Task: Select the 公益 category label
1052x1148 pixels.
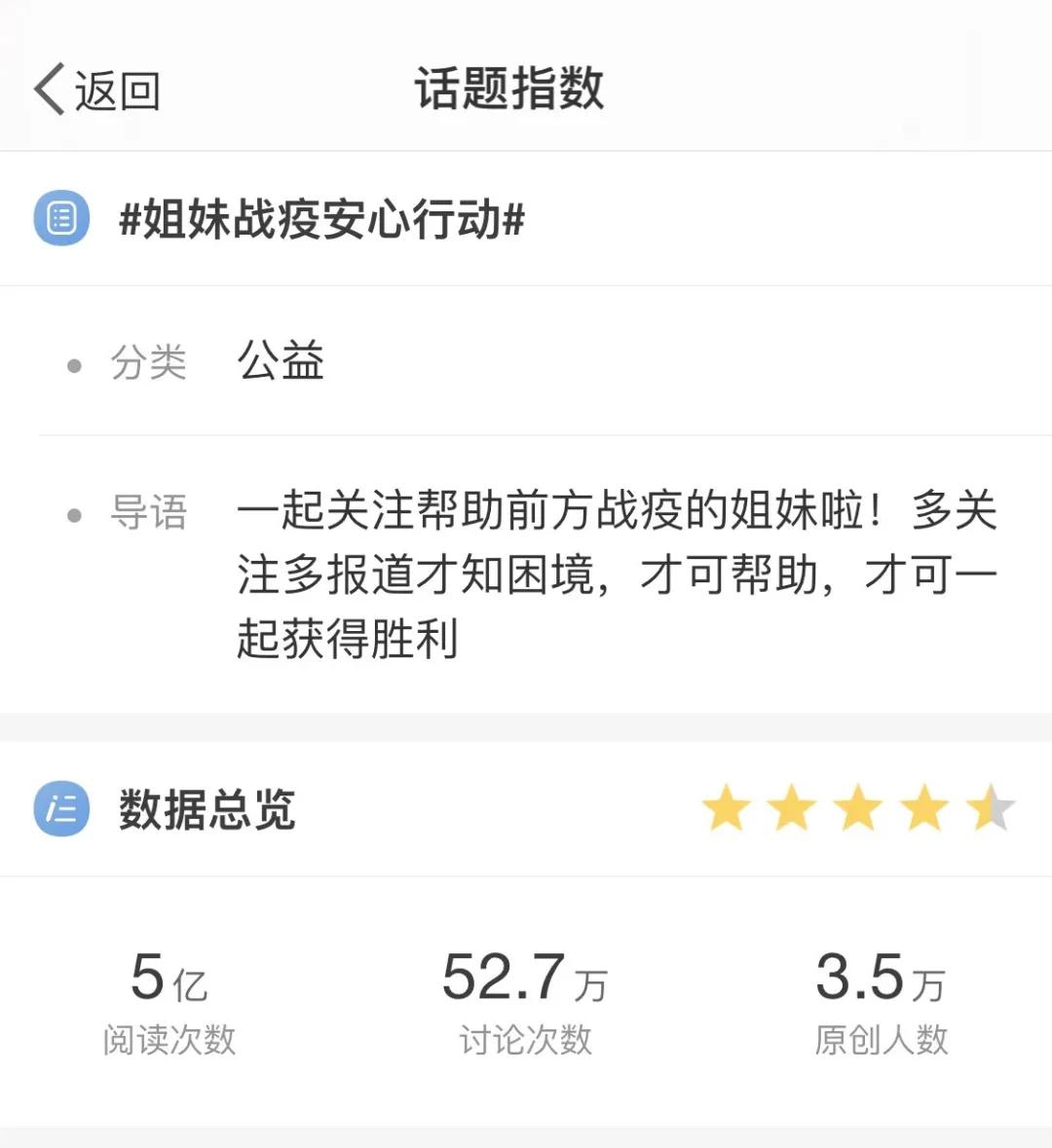Action: (281, 361)
